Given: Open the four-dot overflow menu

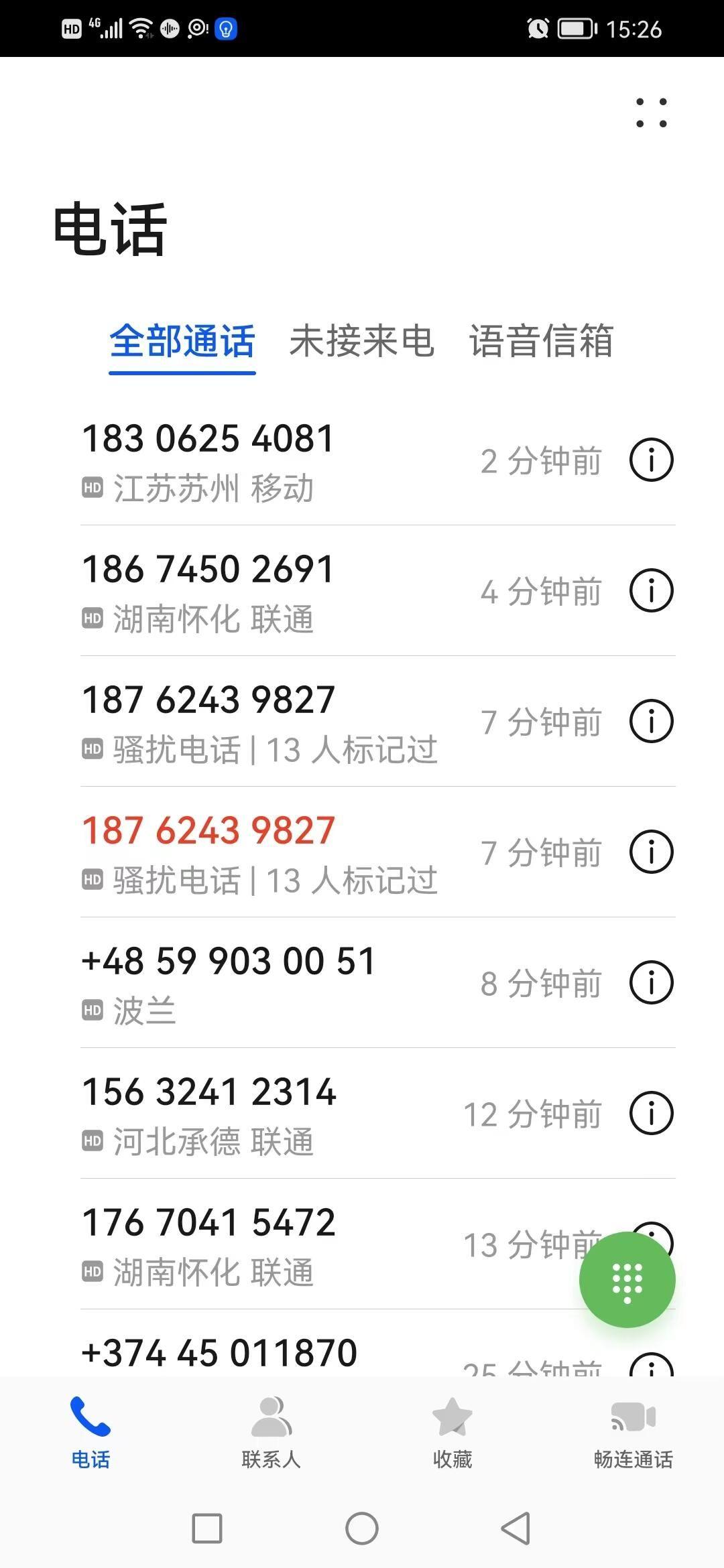Looking at the screenshot, I should [x=652, y=113].
